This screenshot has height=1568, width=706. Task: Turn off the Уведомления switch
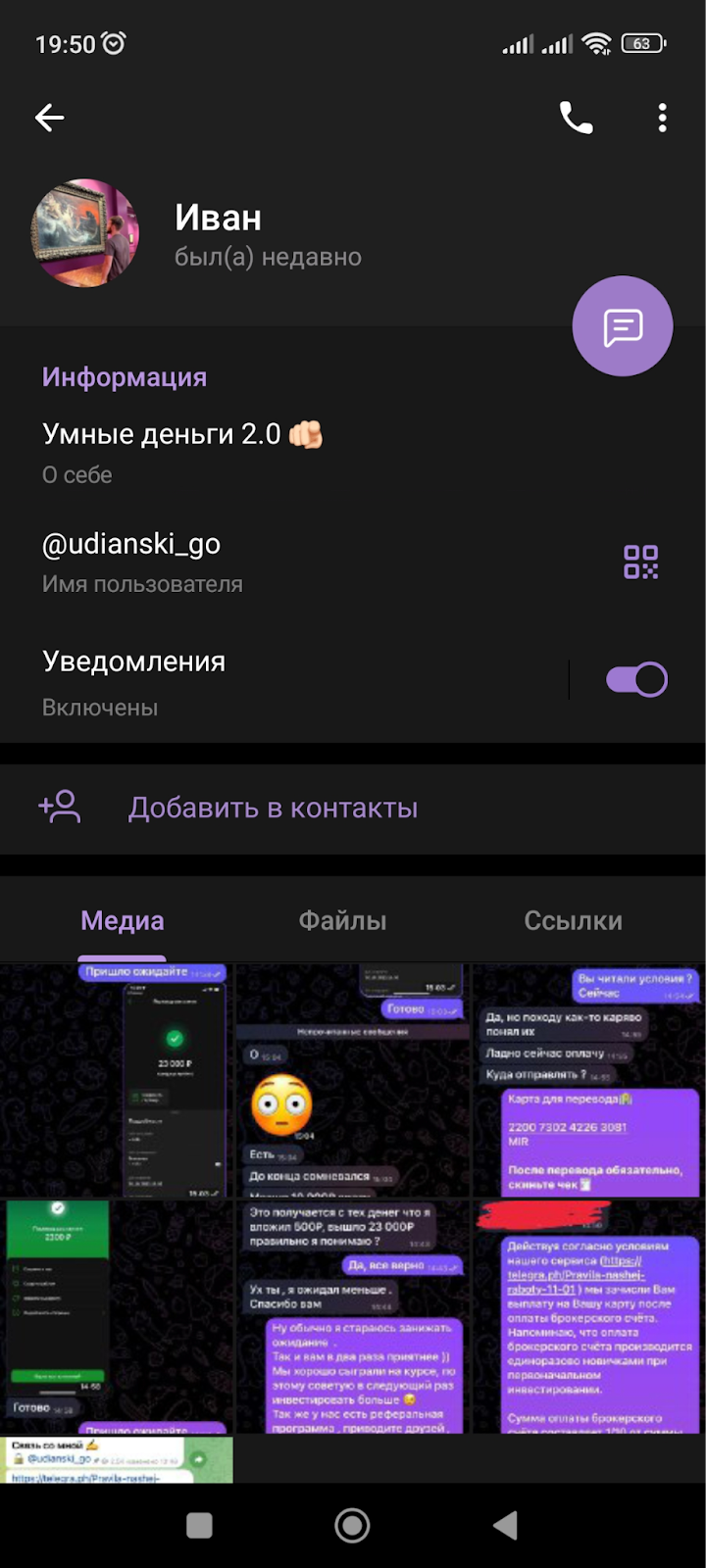(x=636, y=679)
